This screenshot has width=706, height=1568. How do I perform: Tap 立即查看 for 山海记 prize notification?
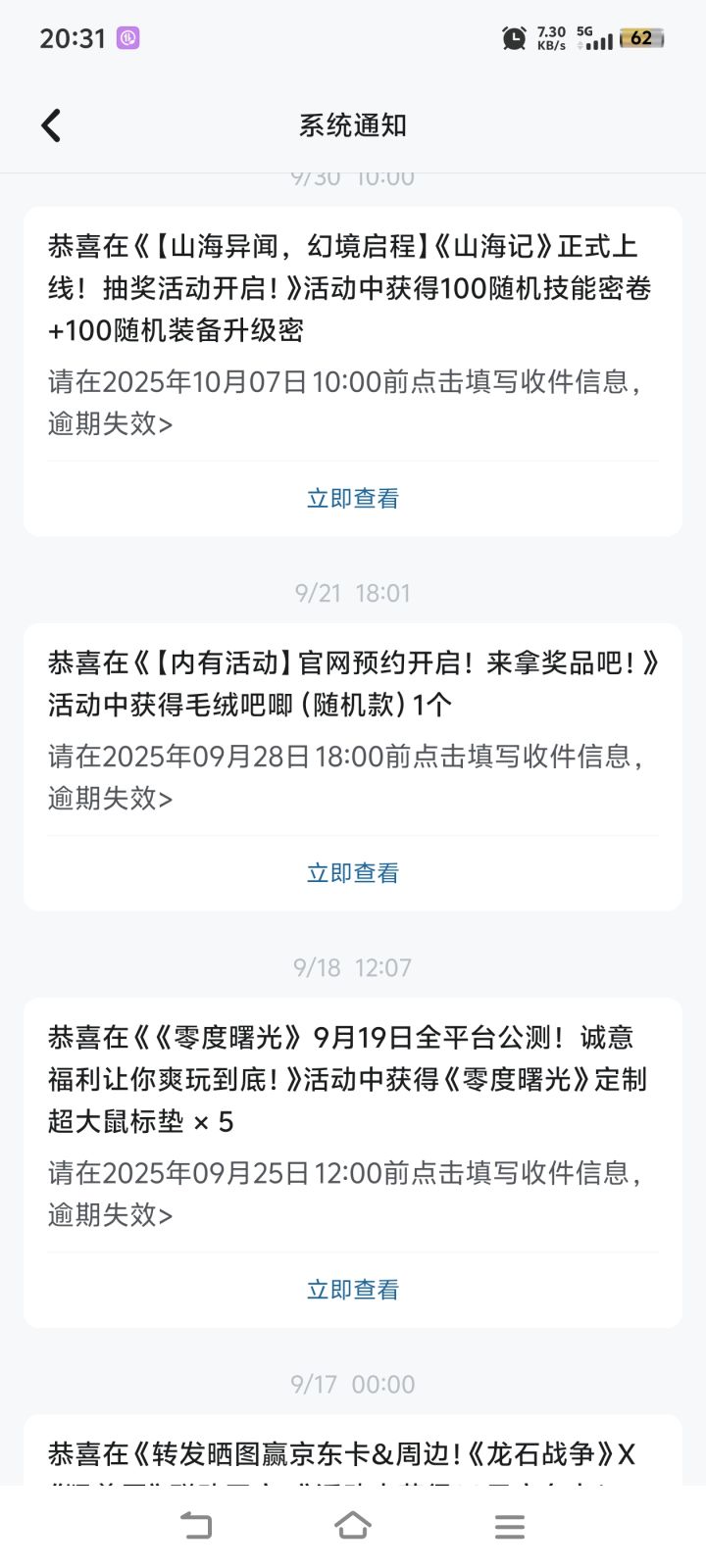click(x=353, y=499)
